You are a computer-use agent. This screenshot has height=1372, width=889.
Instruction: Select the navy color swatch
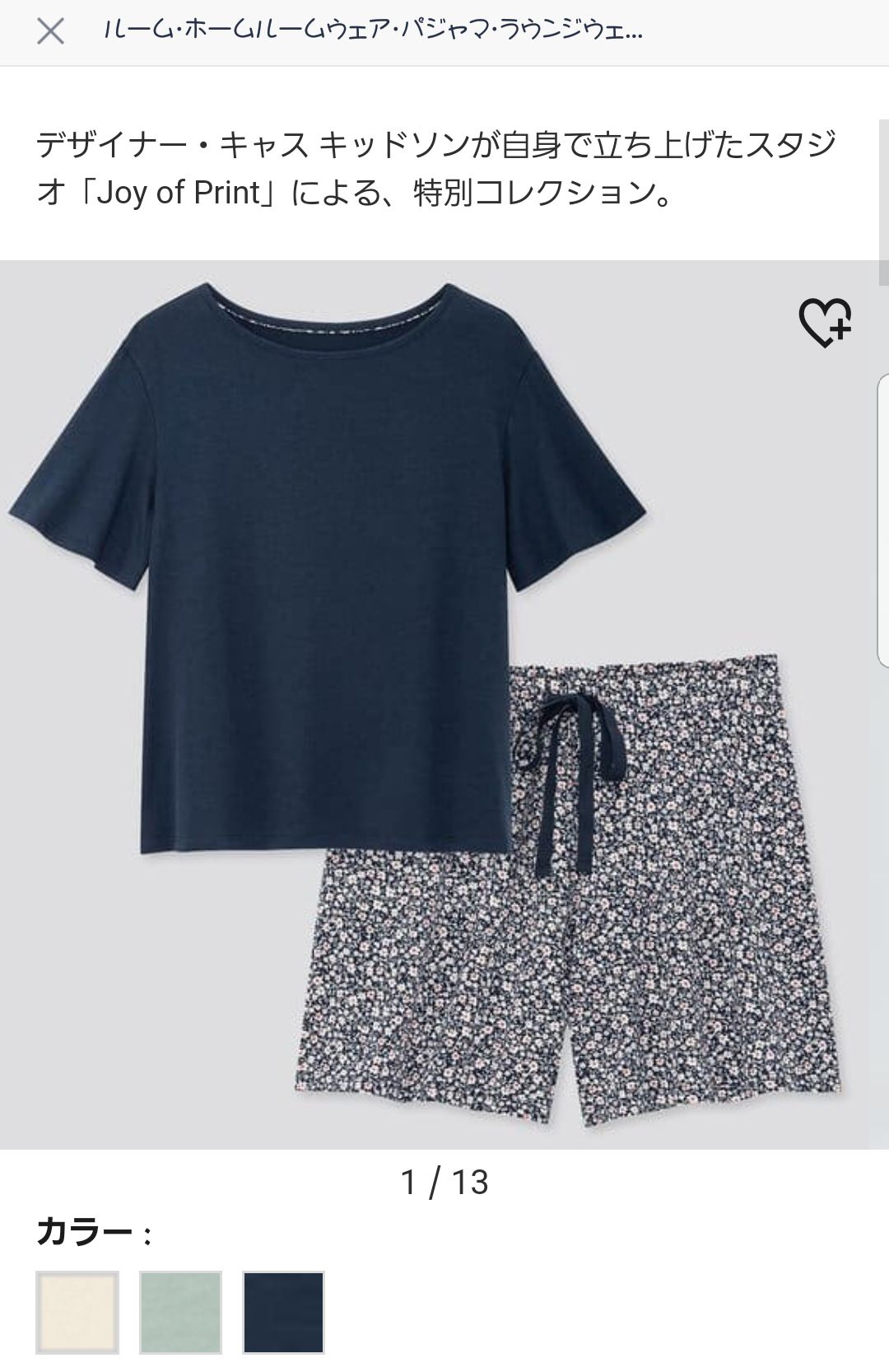[x=283, y=1313]
